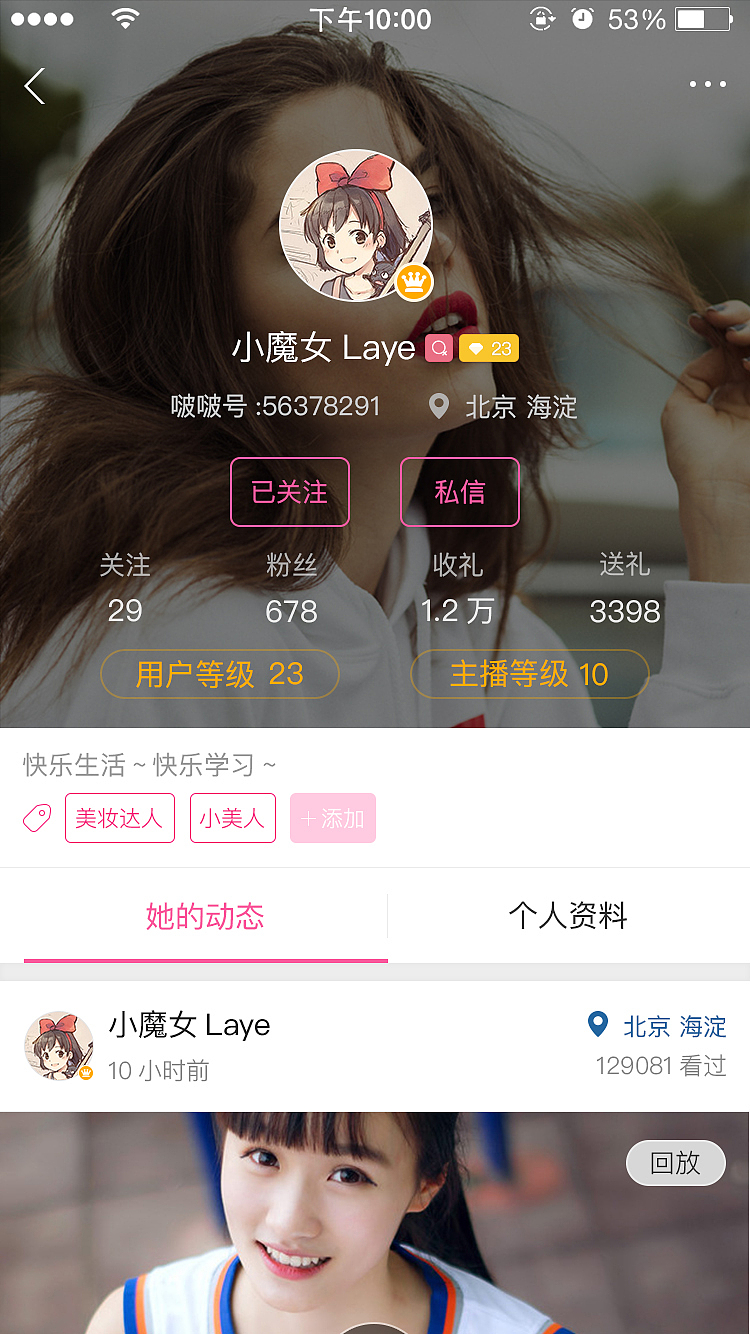Open the 回放 replay video post
This screenshot has width=750, height=1334.
675,1163
